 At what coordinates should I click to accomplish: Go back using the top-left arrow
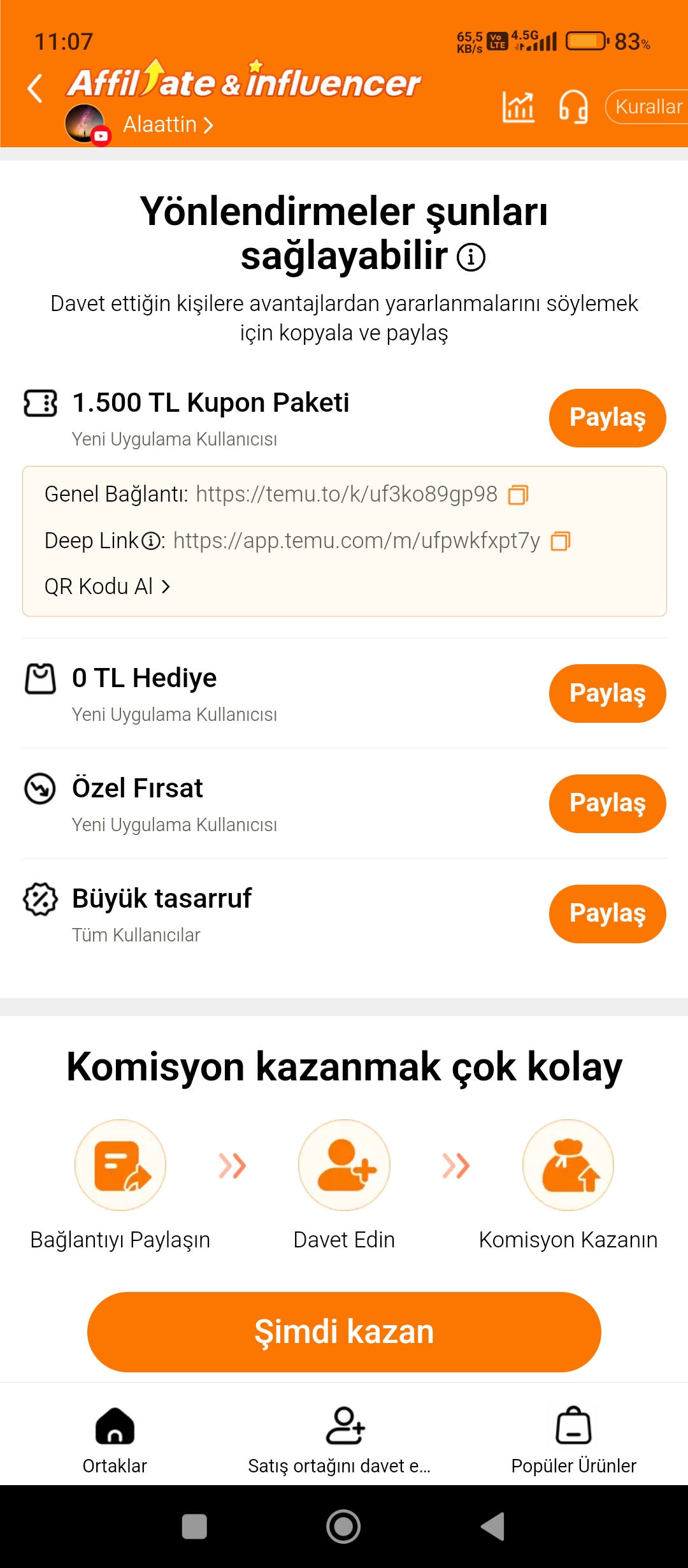36,88
